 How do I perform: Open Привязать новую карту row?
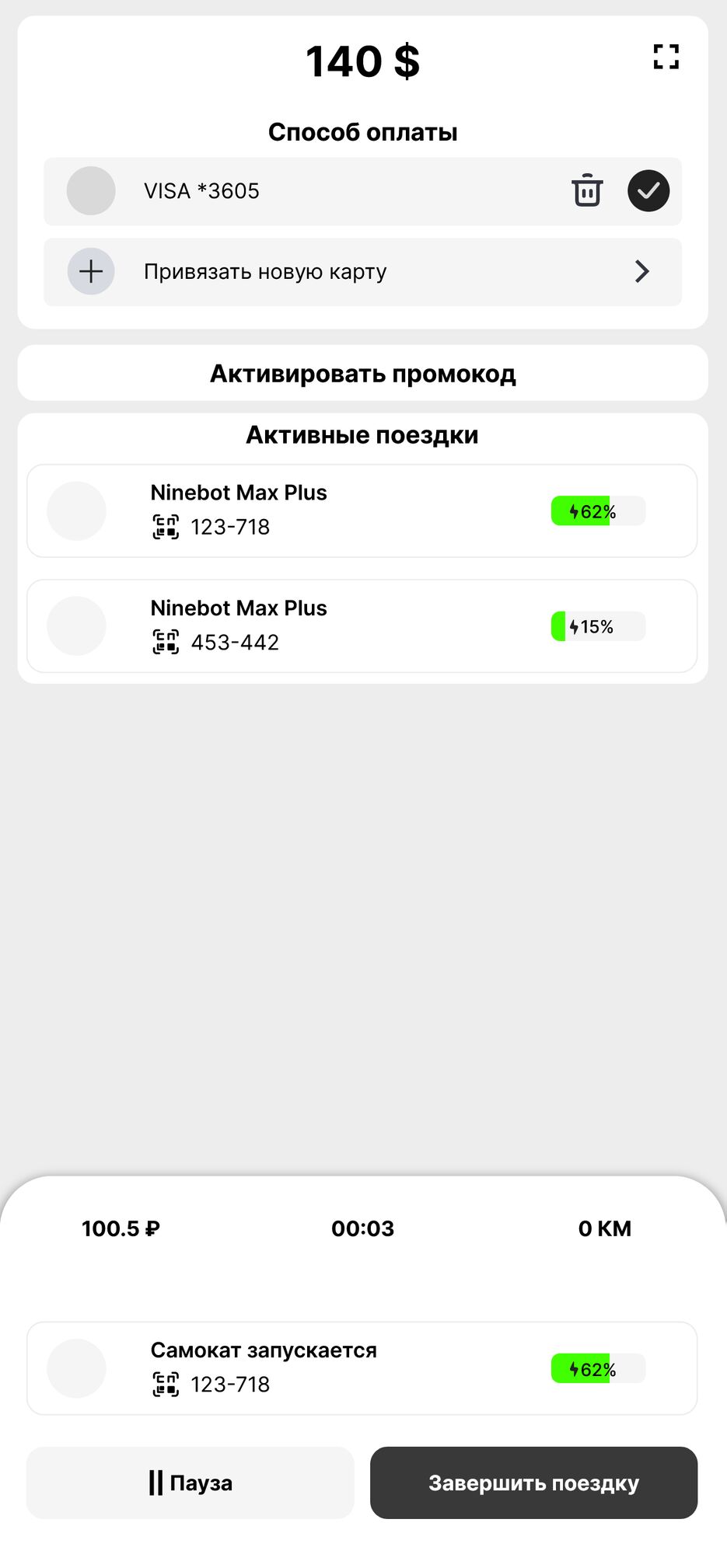coord(362,272)
